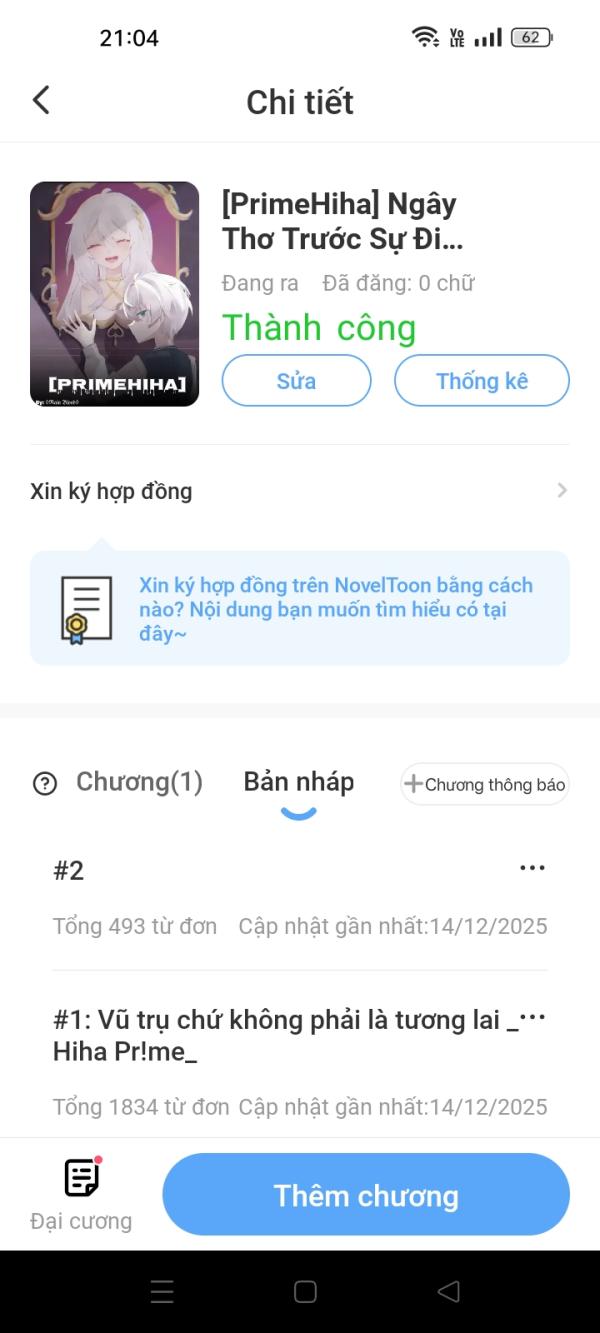Tap the novel cover image

(x=115, y=294)
